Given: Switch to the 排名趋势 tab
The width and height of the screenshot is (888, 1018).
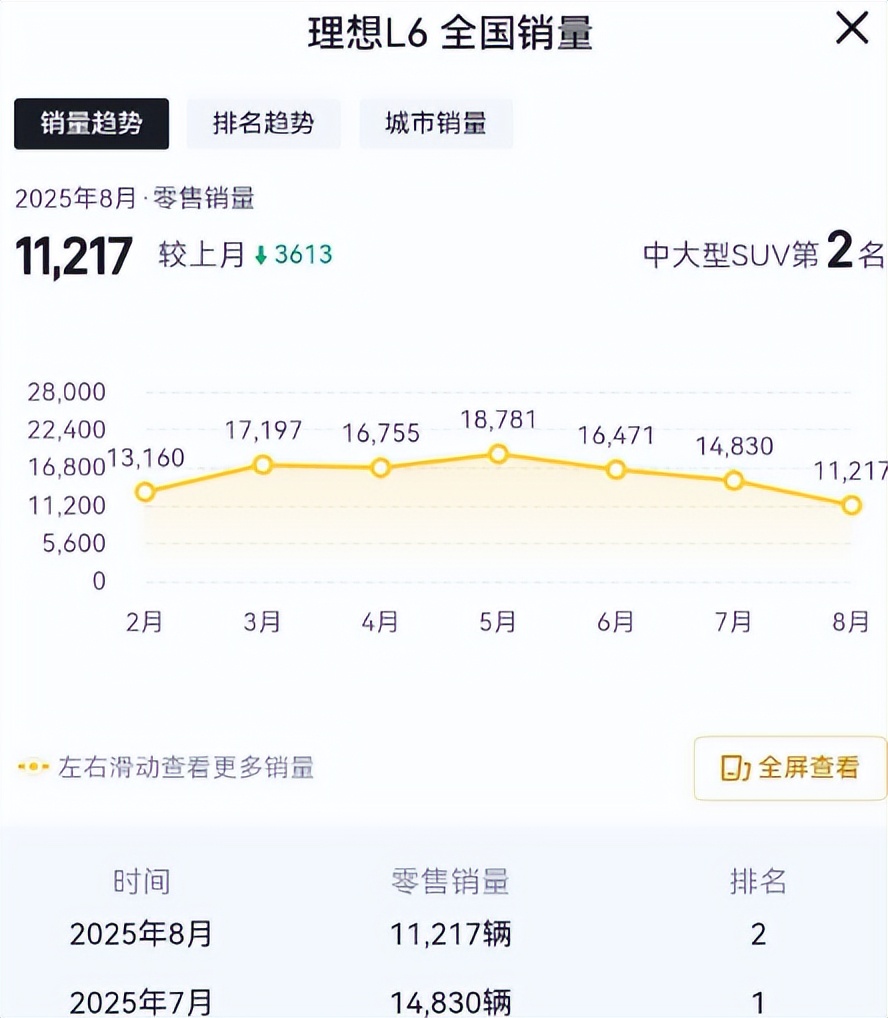Looking at the screenshot, I should click(x=264, y=123).
